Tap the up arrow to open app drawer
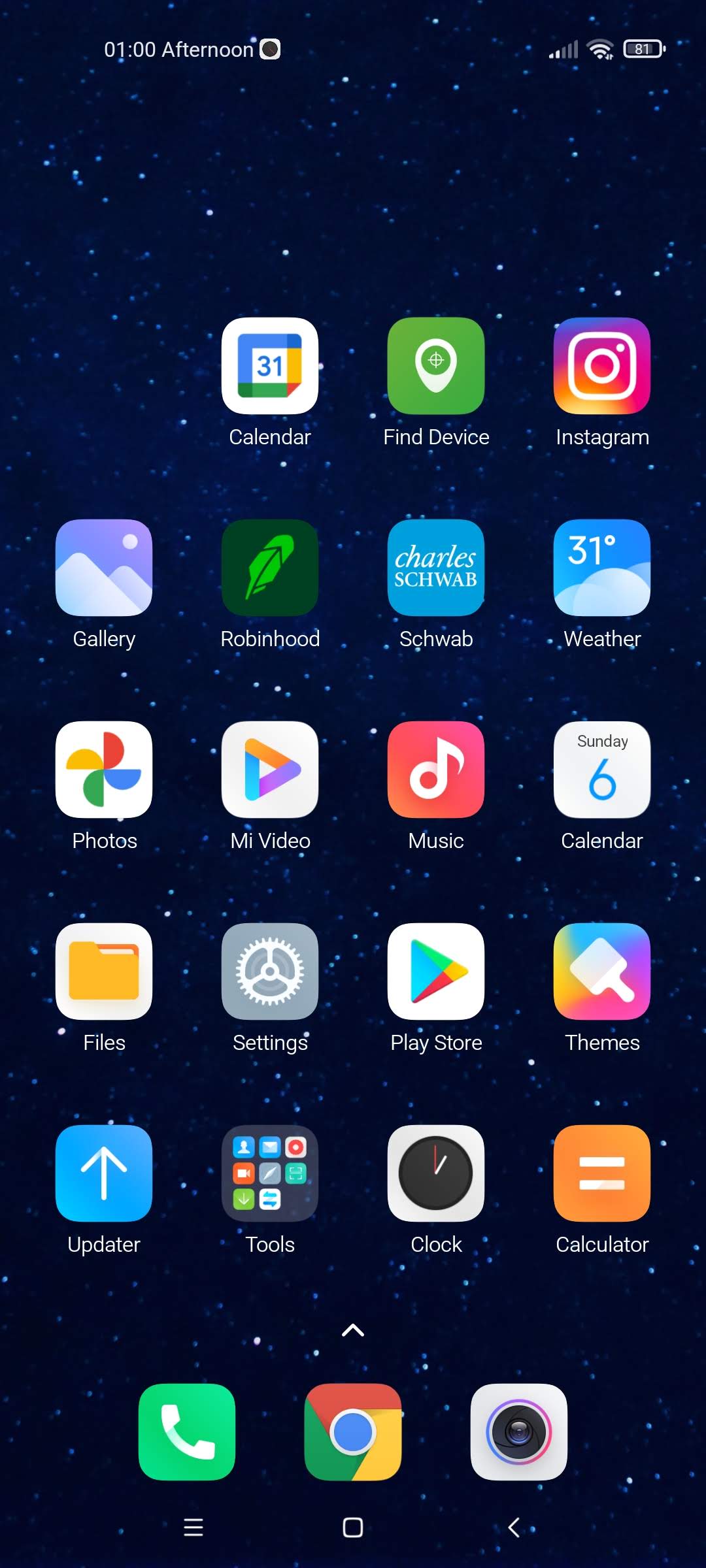The image size is (706, 1568). pyautogui.click(x=353, y=1330)
